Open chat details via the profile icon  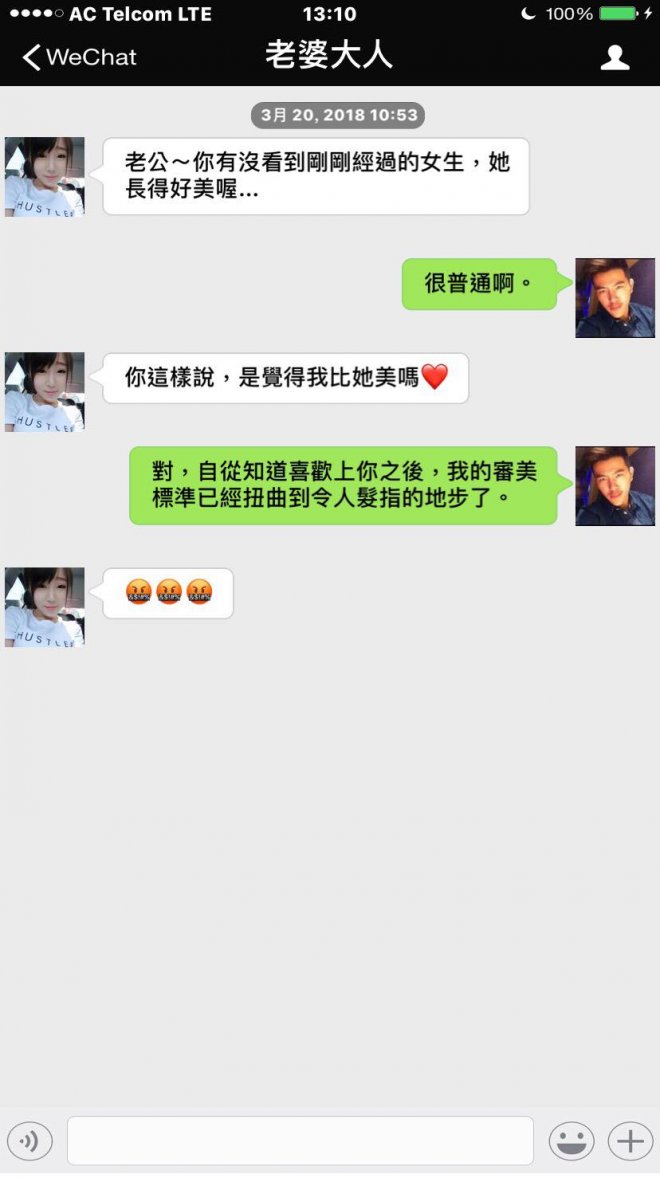click(x=614, y=57)
